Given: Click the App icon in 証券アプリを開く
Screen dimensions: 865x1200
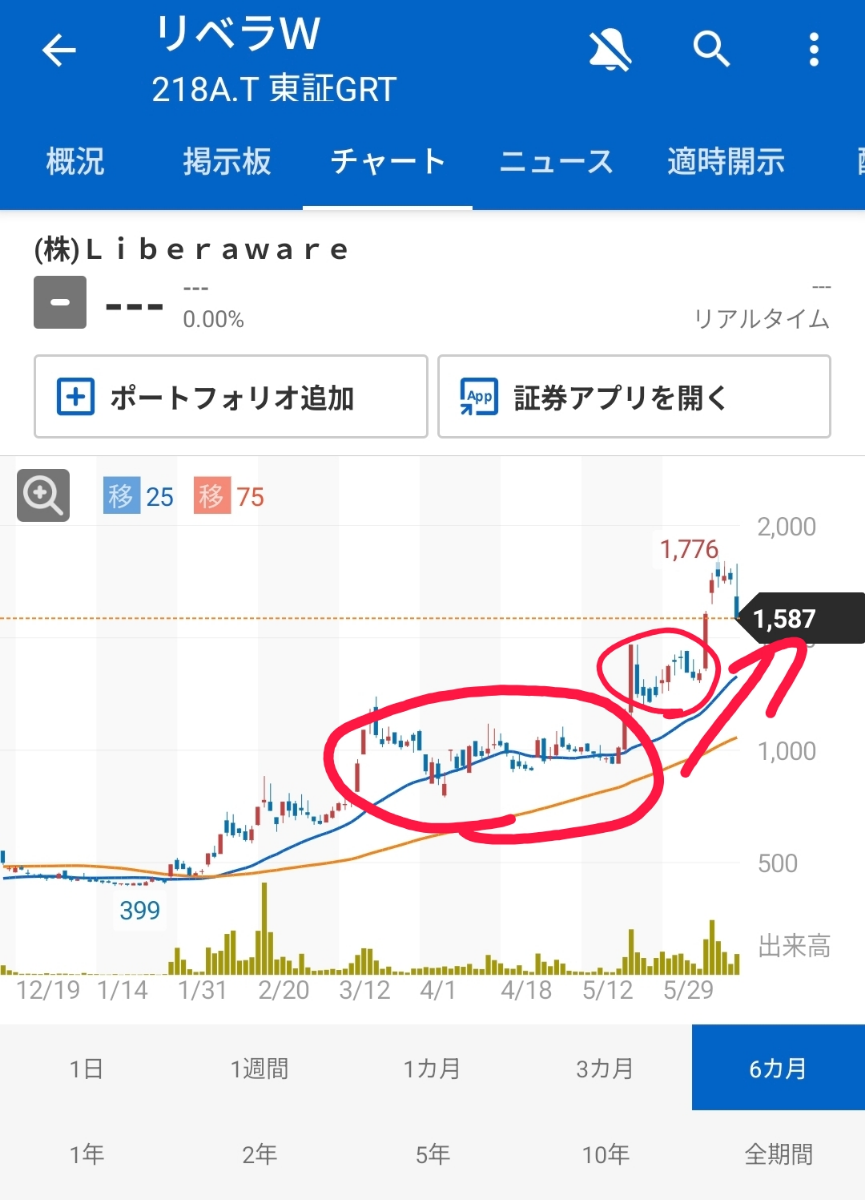Looking at the screenshot, I should point(478,397).
